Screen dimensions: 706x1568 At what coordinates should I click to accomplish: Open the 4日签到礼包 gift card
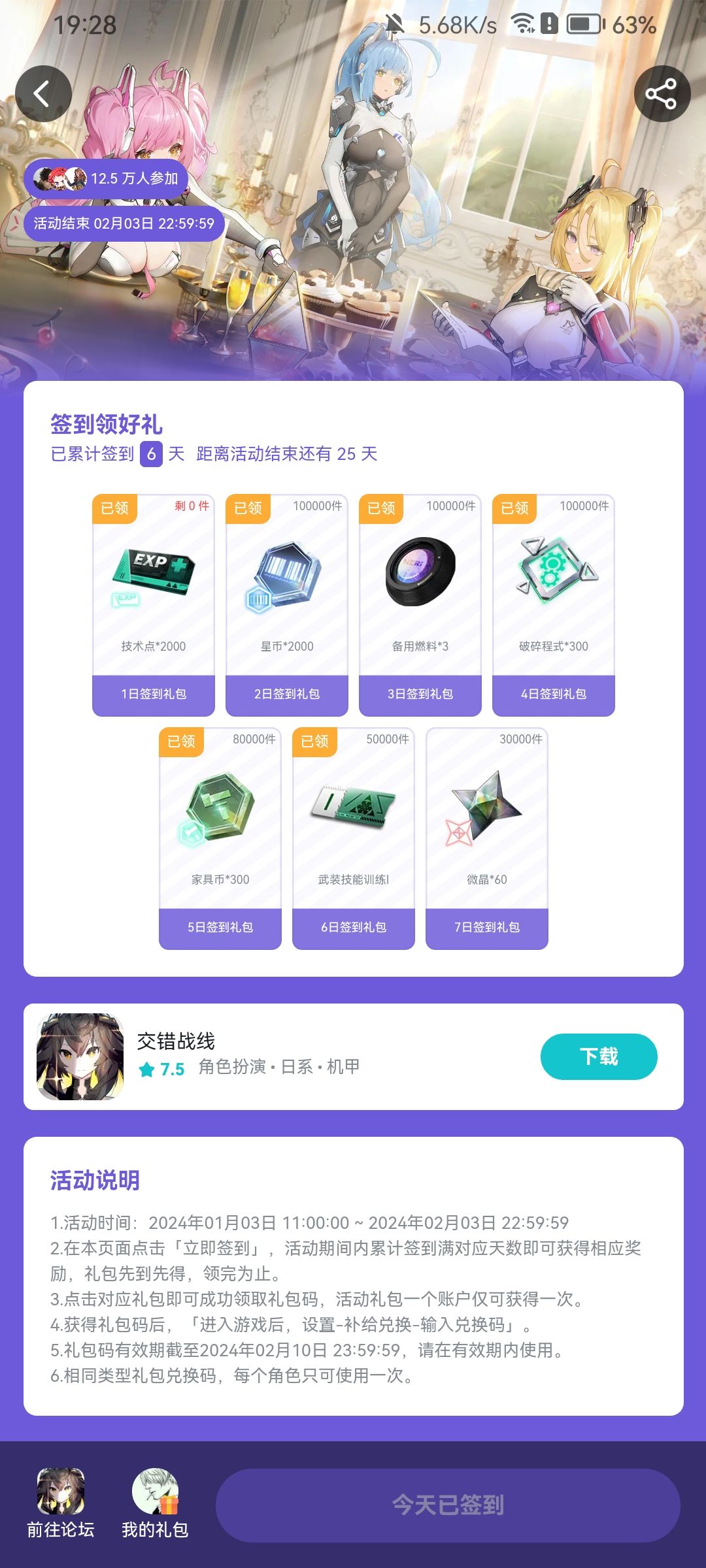click(x=554, y=605)
